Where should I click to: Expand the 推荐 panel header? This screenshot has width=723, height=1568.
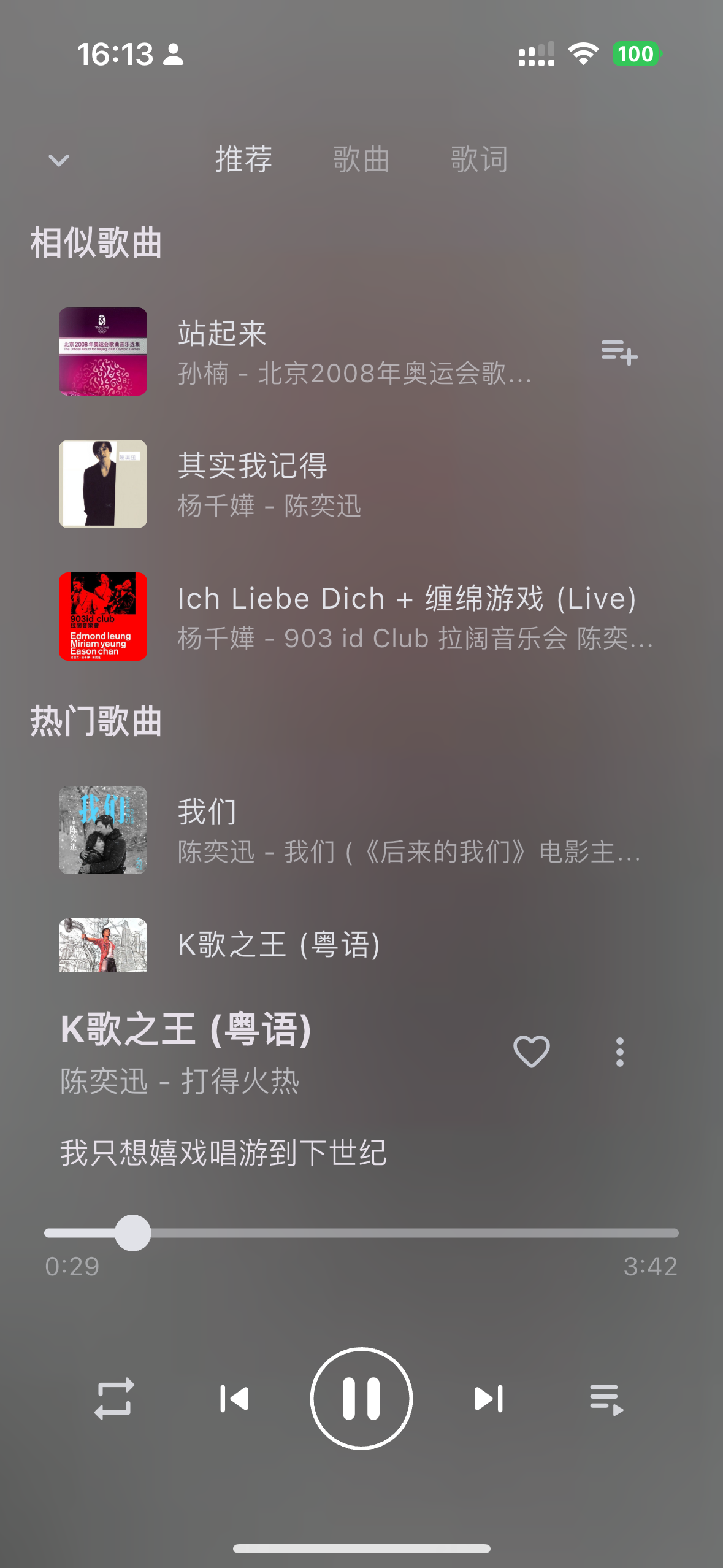(243, 159)
